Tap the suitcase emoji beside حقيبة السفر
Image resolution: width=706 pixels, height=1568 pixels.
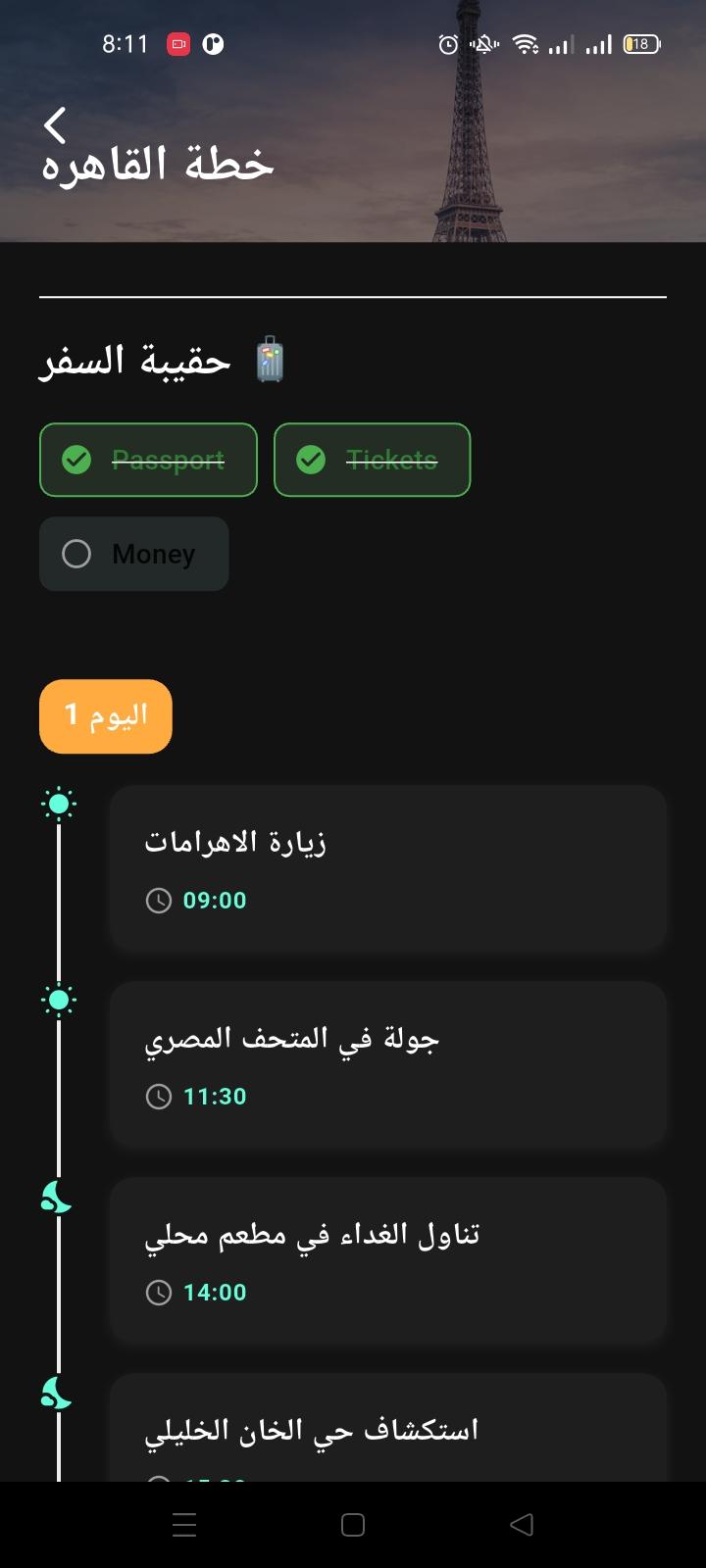point(267,360)
